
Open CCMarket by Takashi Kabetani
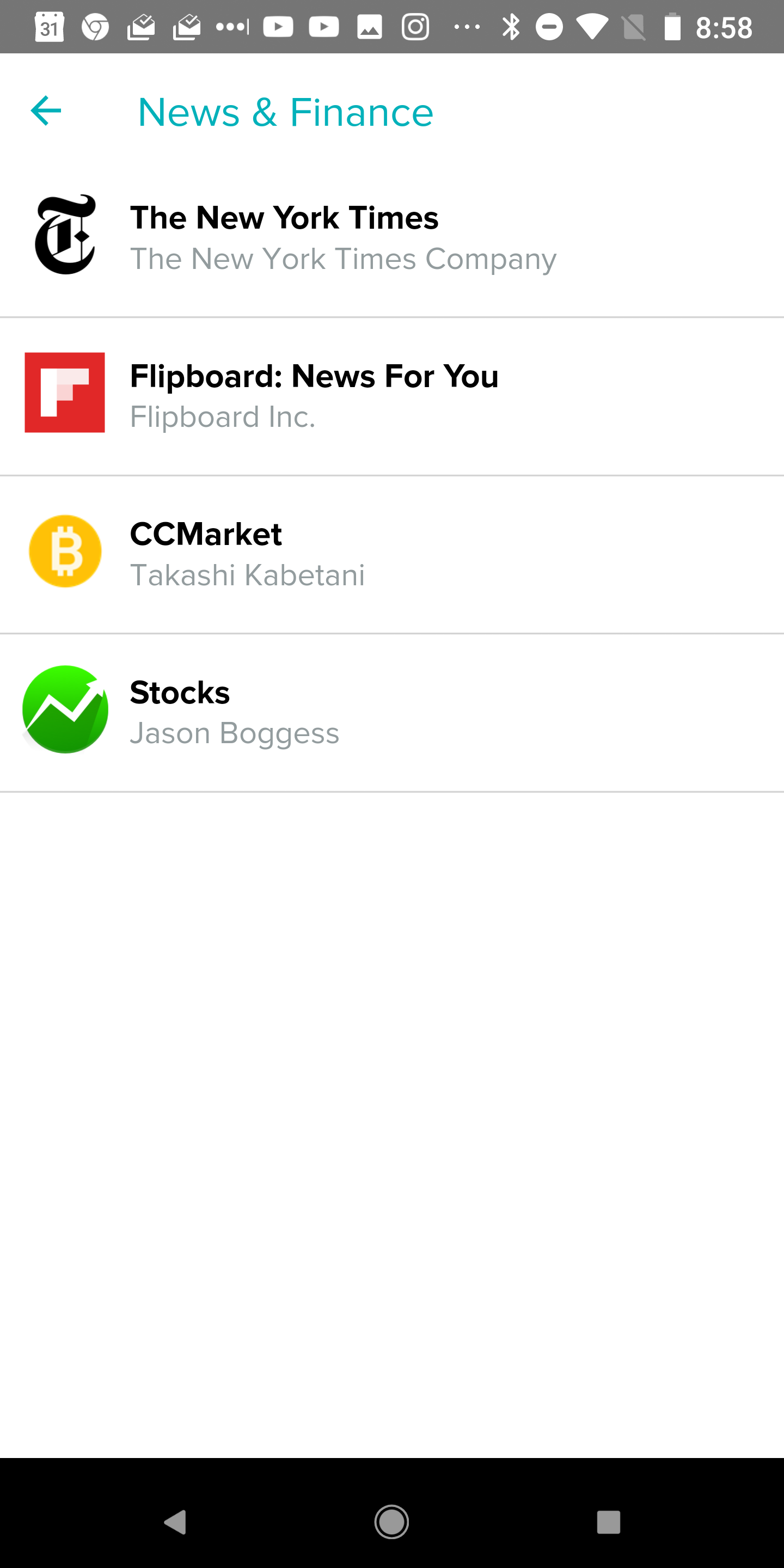pos(392,555)
